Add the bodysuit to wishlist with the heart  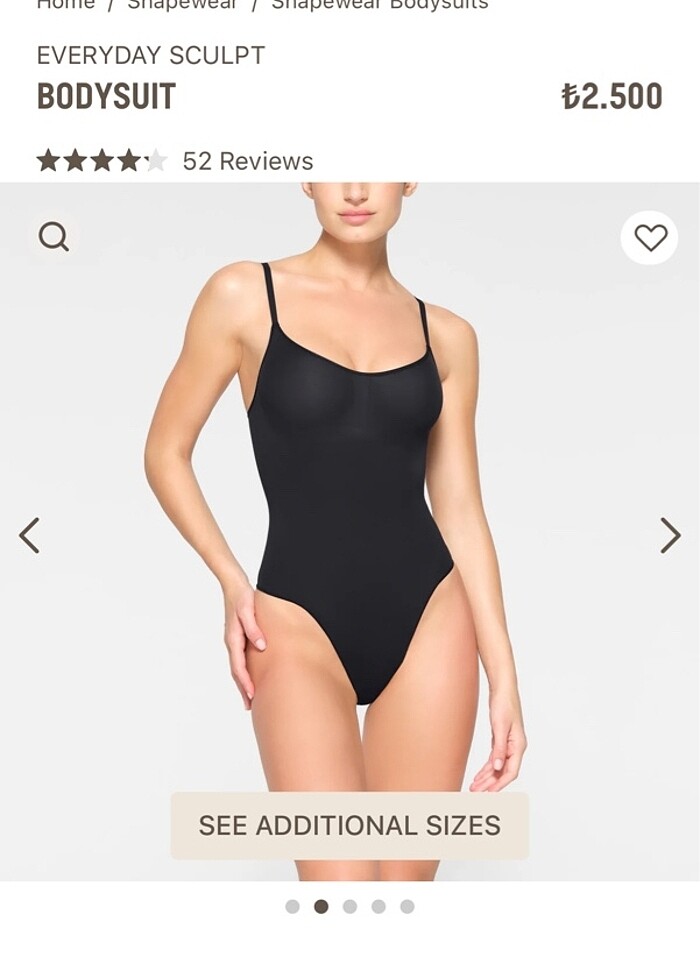[650, 238]
